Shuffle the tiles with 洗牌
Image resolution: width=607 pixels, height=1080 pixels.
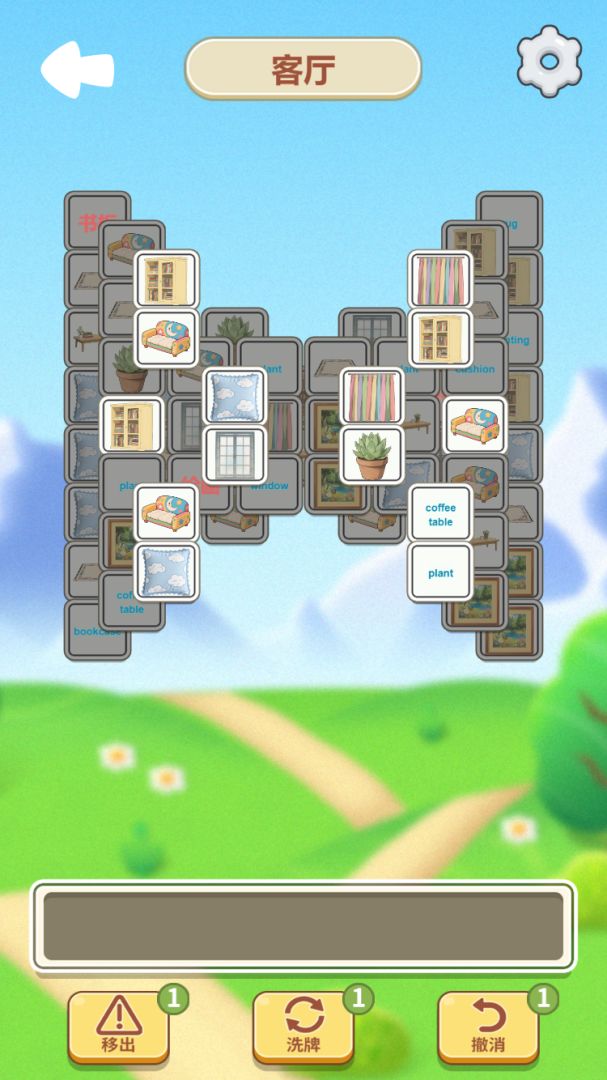[303, 1028]
